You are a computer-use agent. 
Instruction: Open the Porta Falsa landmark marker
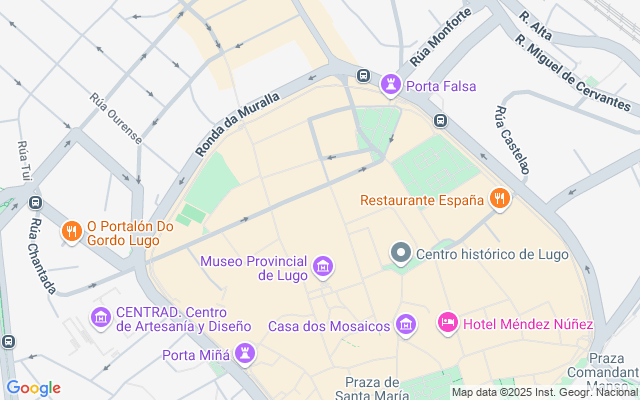click(391, 87)
